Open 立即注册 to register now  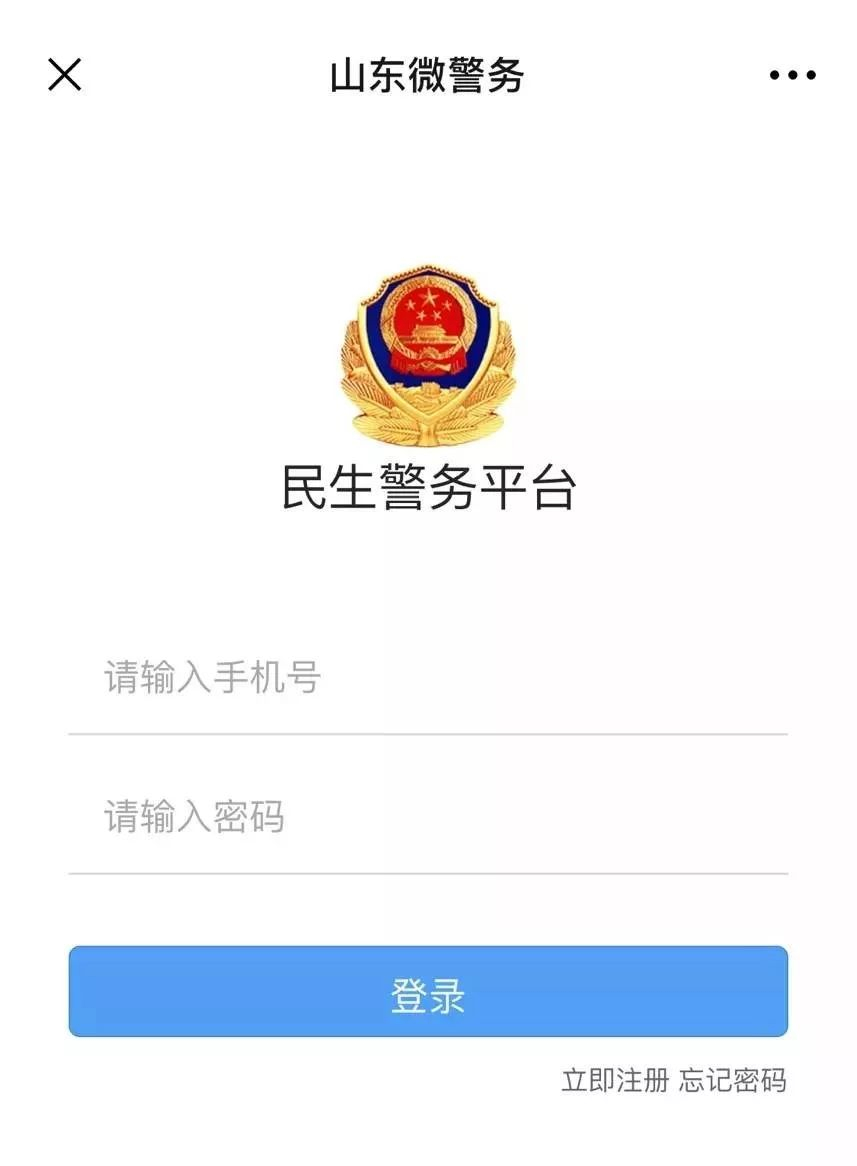[x=614, y=1081]
